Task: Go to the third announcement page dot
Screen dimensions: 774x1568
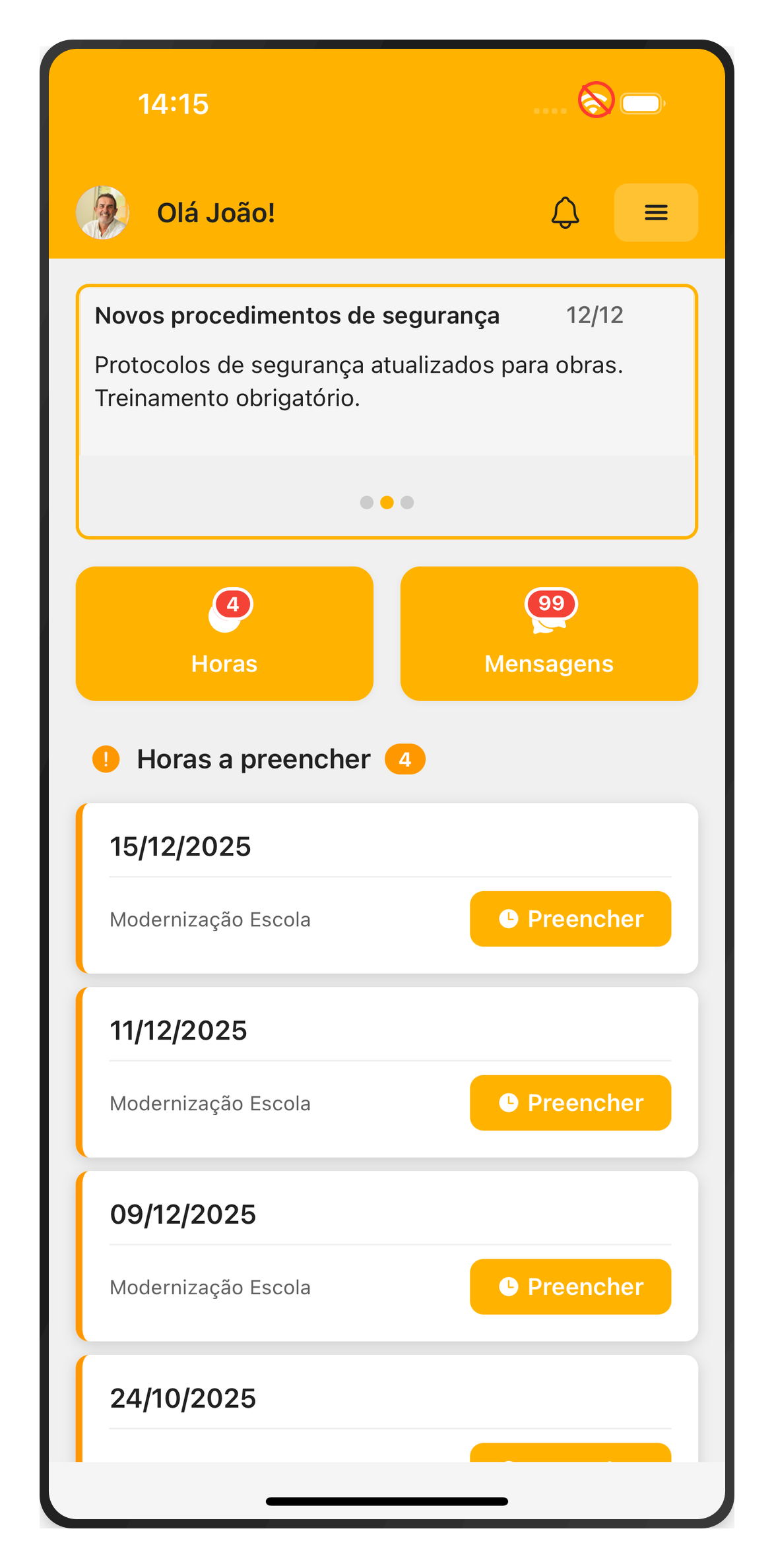Action: [407, 503]
